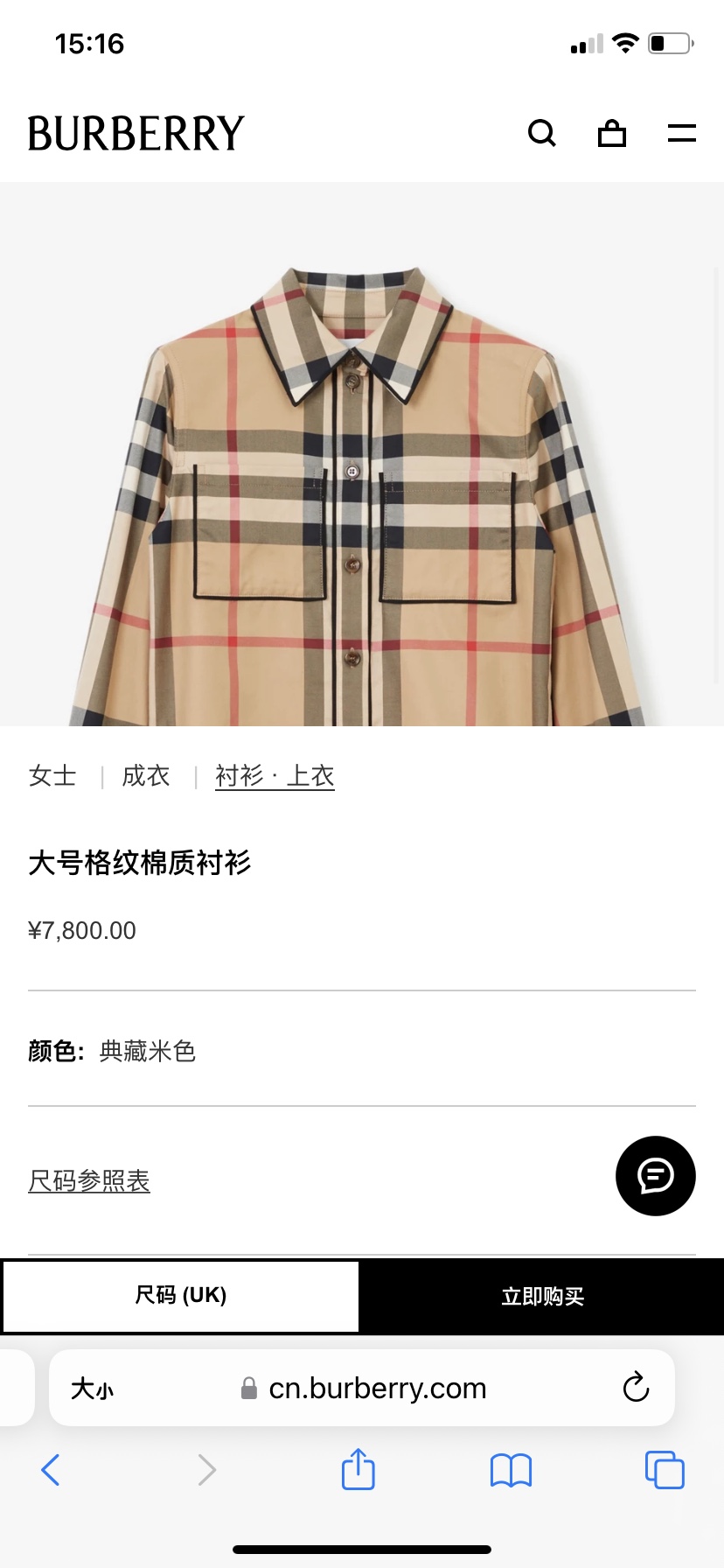Open the shopping bag
724x1568 pixels.
[612, 133]
